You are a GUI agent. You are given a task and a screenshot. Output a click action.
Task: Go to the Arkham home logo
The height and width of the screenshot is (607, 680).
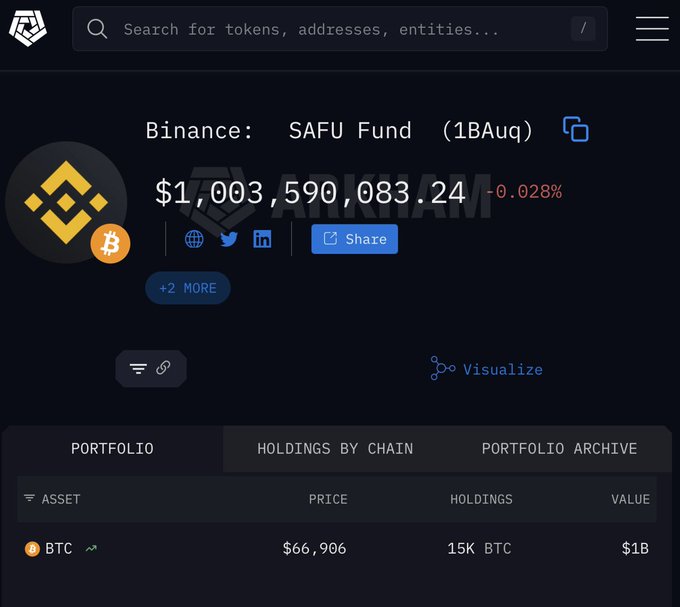point(28,29)
